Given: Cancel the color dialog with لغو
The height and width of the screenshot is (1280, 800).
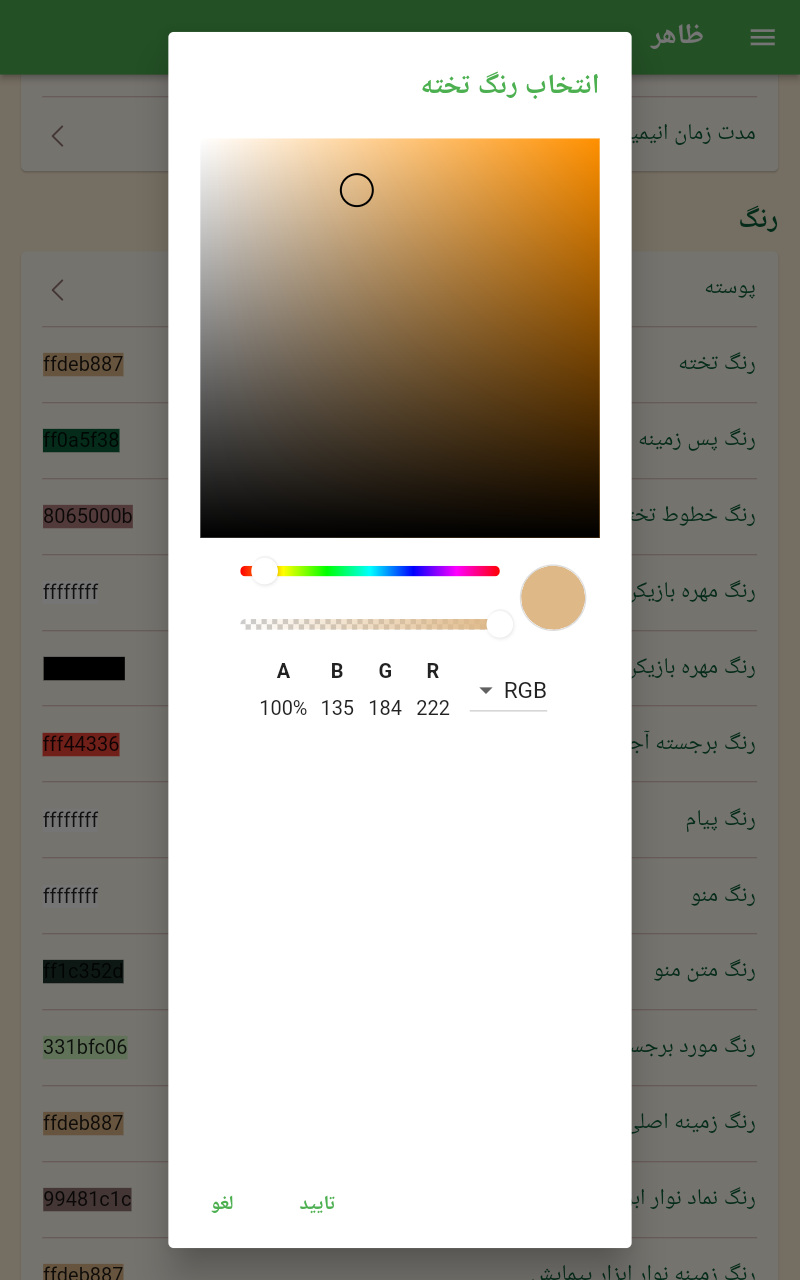Looking at the screenshot, I should 222,1203.
